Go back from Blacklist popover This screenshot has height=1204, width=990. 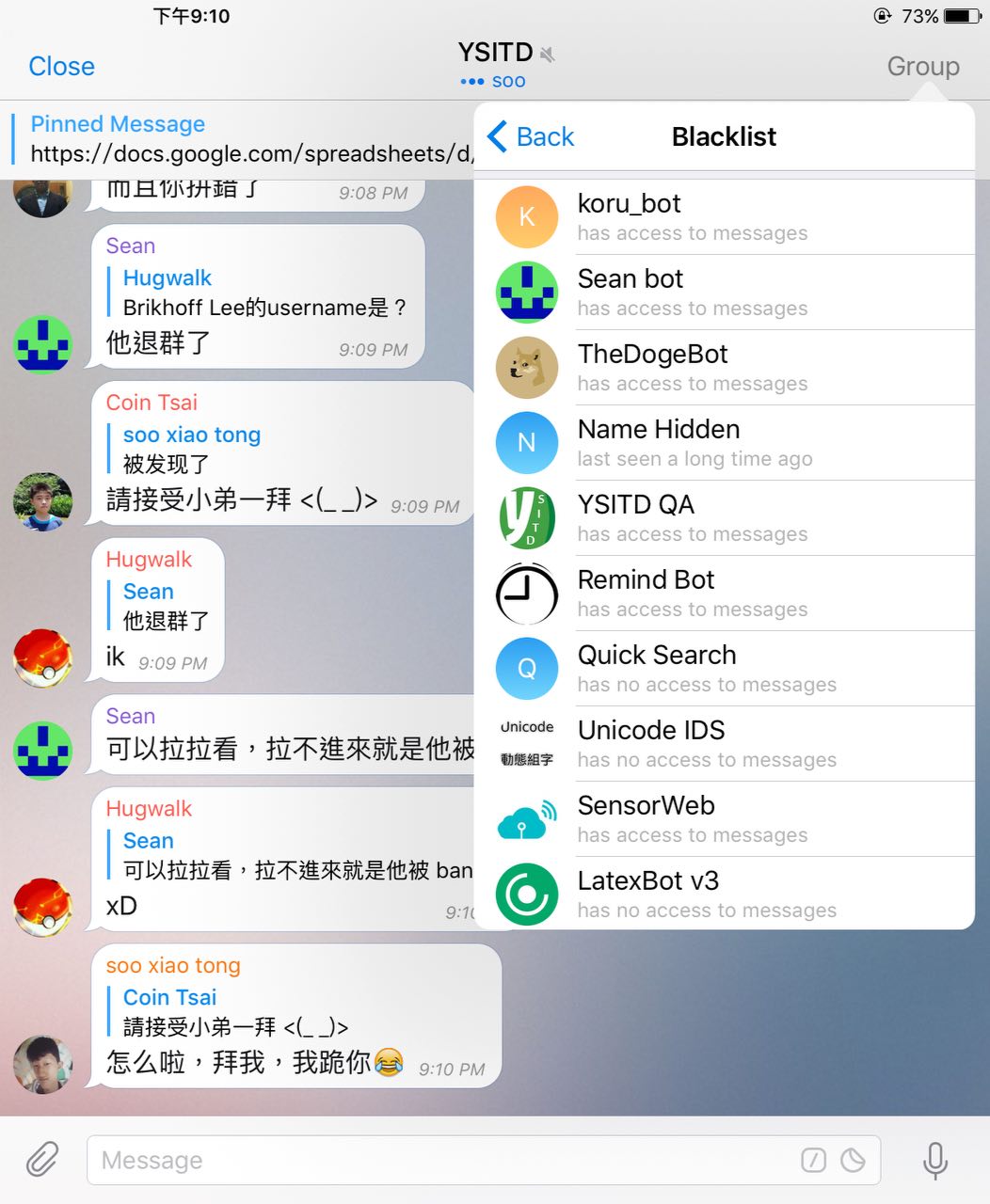coord(532,136)
